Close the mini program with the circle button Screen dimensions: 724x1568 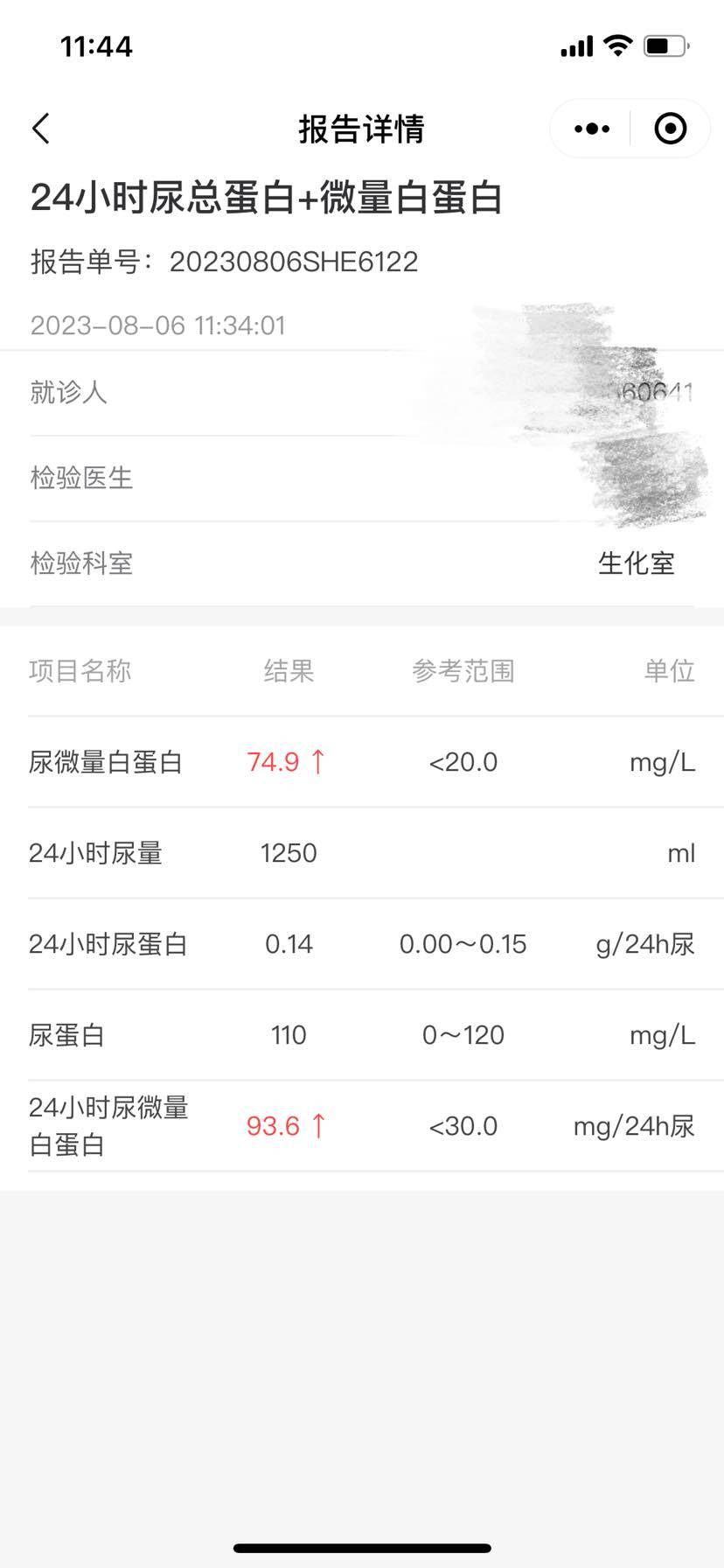click(x=671, y=129)
